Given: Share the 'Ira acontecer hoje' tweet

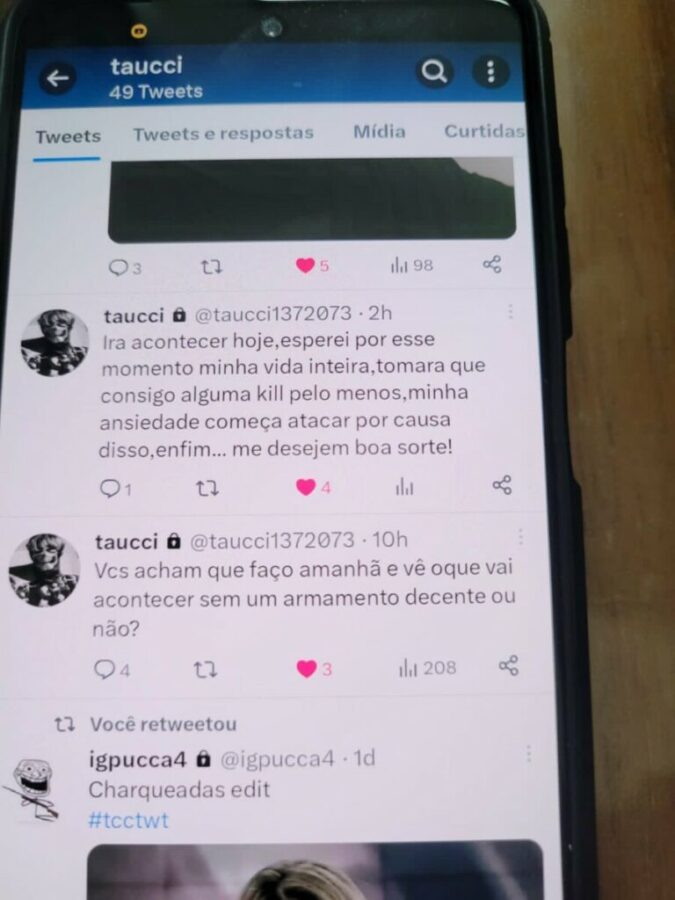Looking at the screenshot, I should click(x=502, y=486).
